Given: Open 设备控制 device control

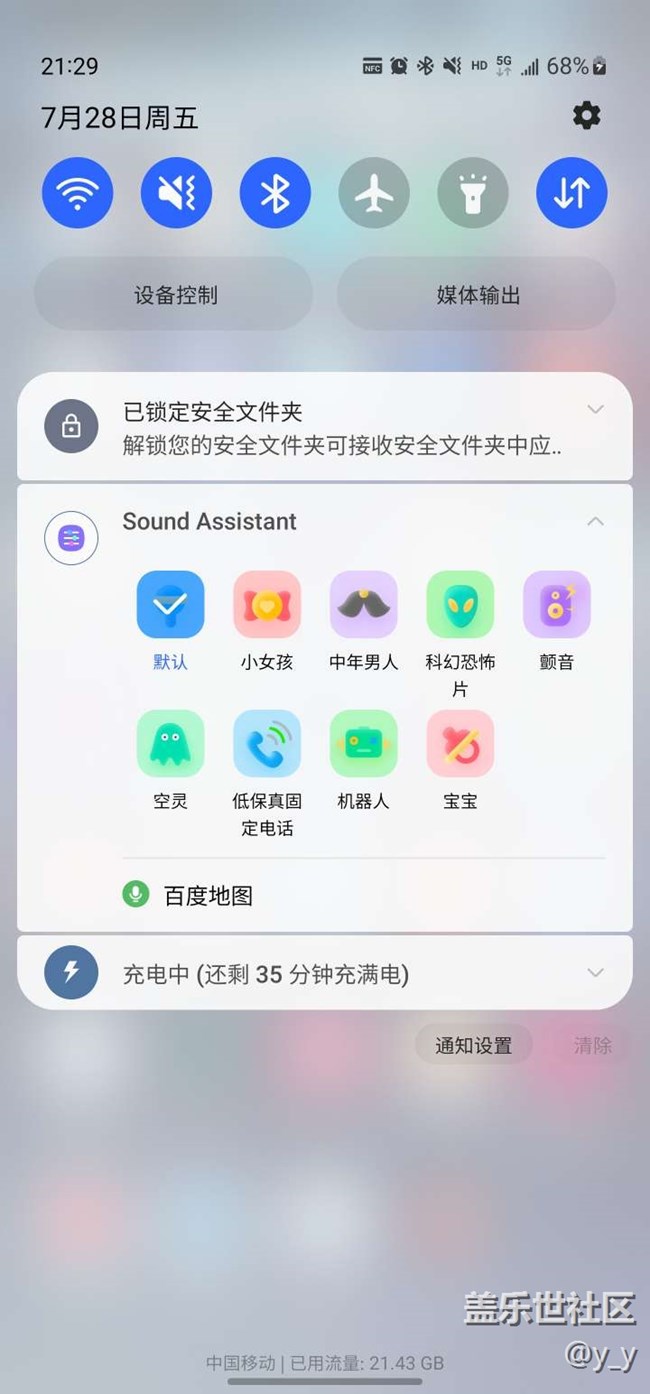Looking at the screenshot, I should (174, 295).
